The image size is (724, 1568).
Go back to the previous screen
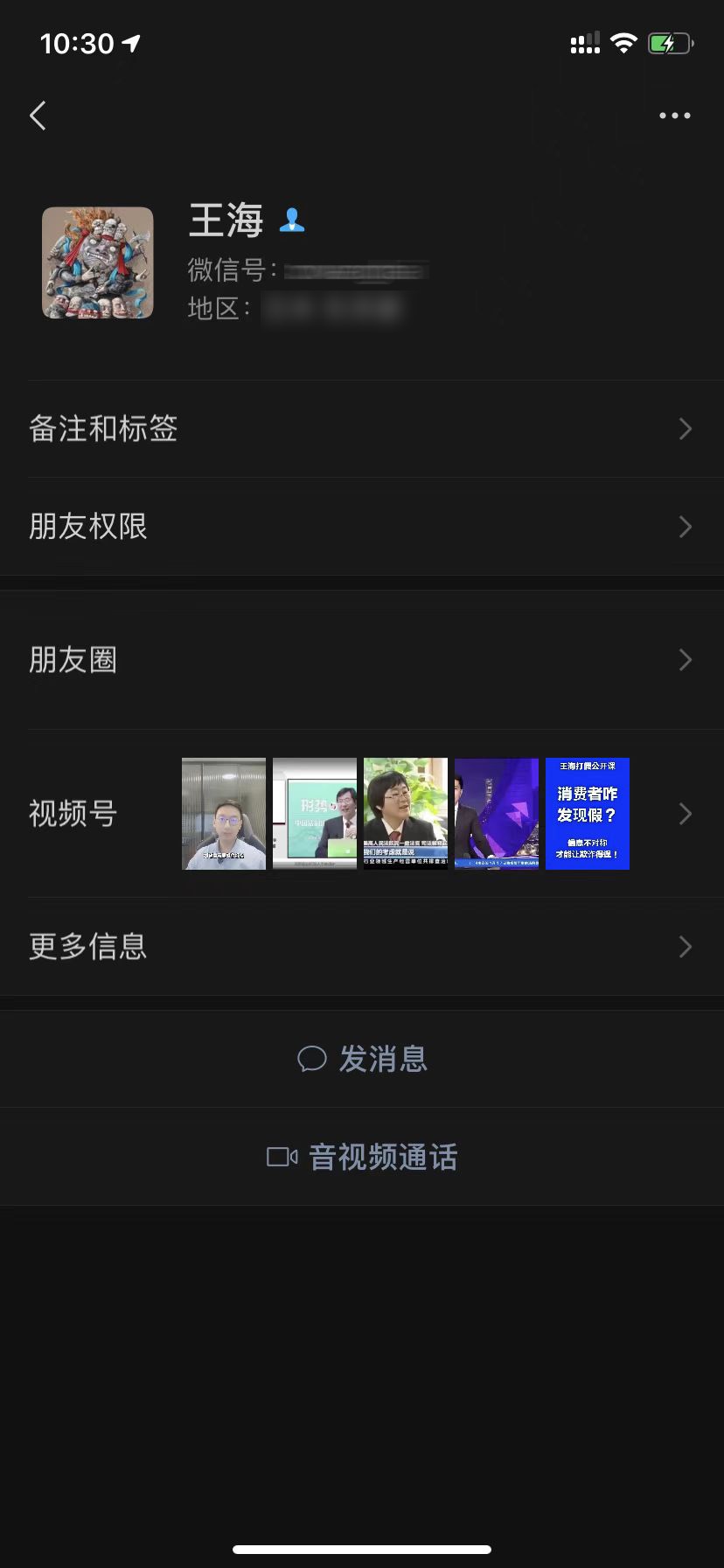(38, 115)
